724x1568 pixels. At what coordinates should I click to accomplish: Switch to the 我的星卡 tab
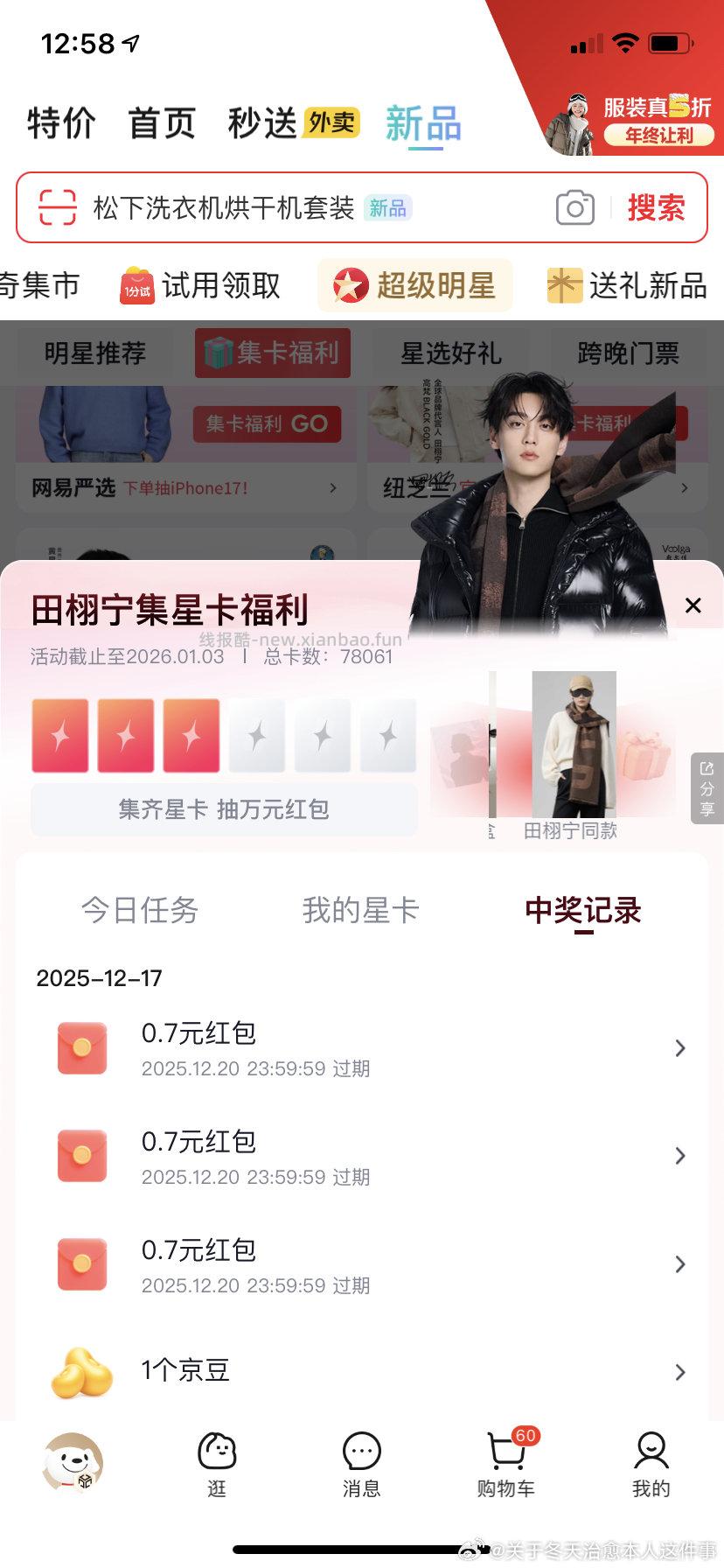361,911
